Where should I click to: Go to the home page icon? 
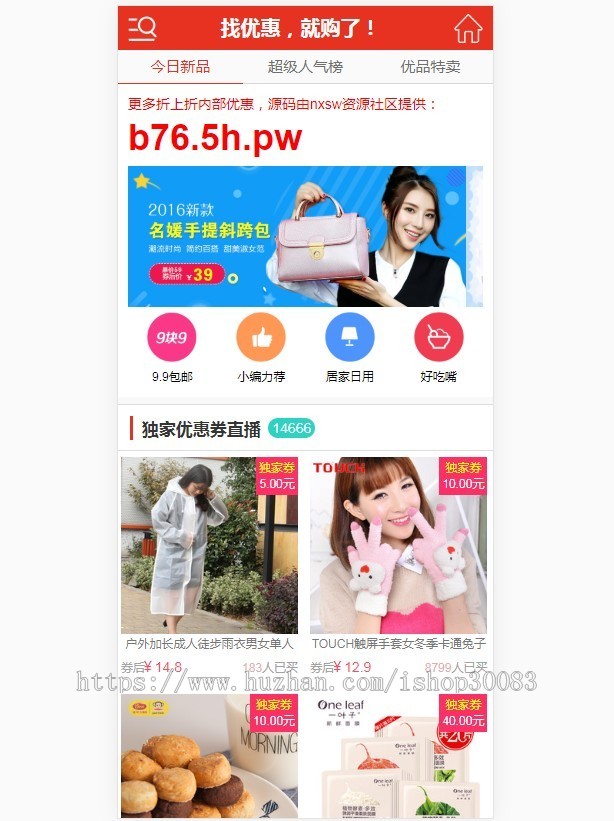pyautogui.click(x=467, y=29)
